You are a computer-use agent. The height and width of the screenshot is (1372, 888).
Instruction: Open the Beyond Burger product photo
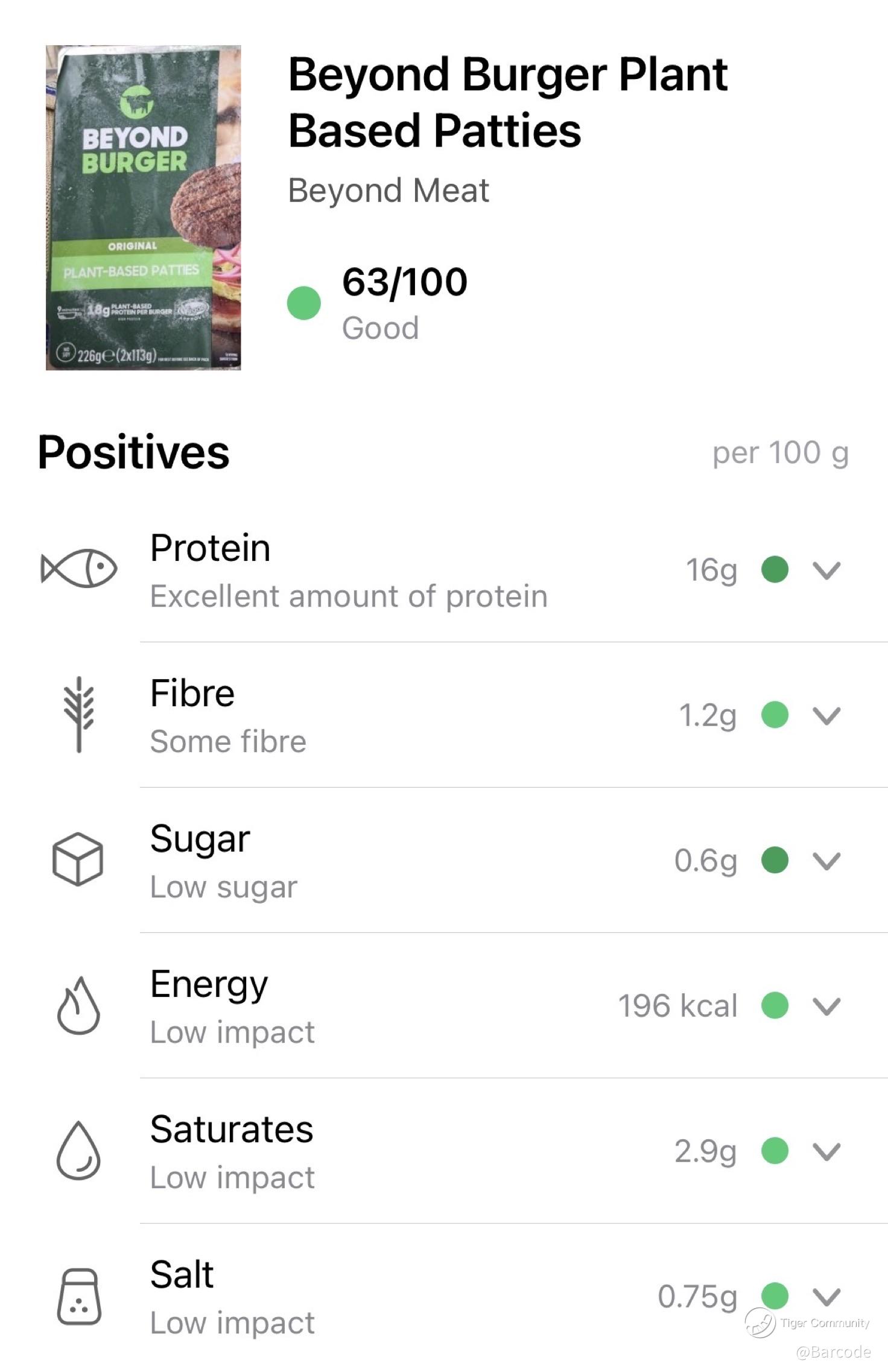144,207
